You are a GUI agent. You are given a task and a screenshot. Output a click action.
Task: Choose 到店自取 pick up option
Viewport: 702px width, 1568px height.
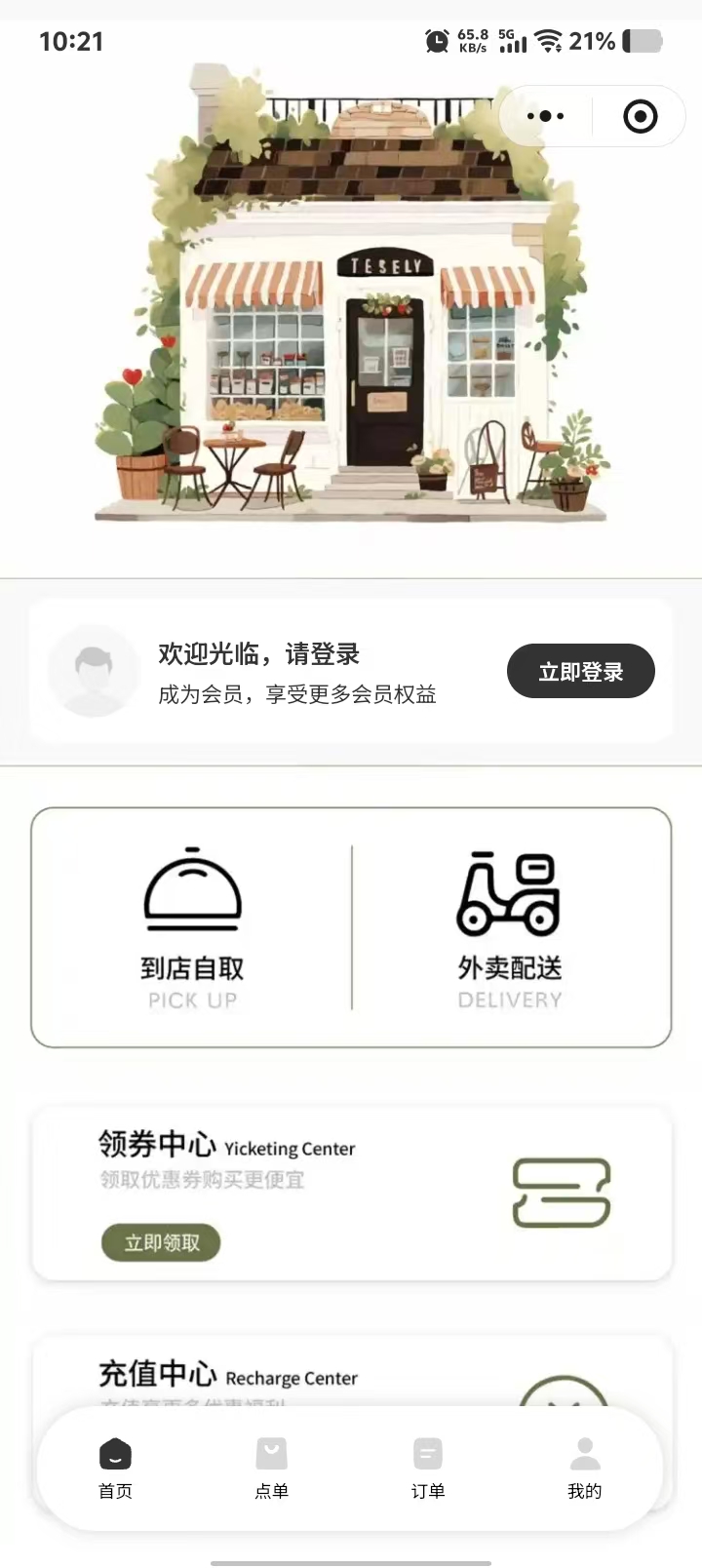point(192,927)
